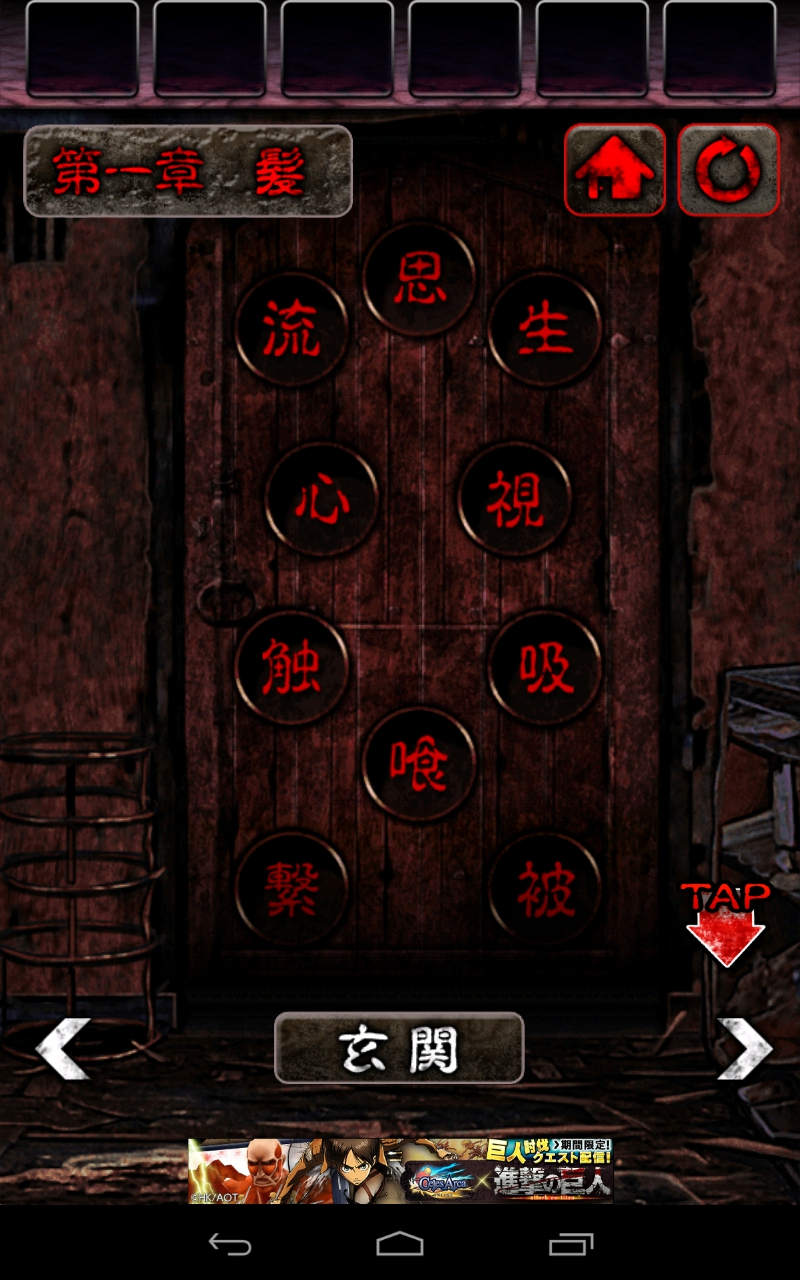Open the Attack on Titan ad banner
Screen dimensions: 800x1280
tap(400, 1170)
